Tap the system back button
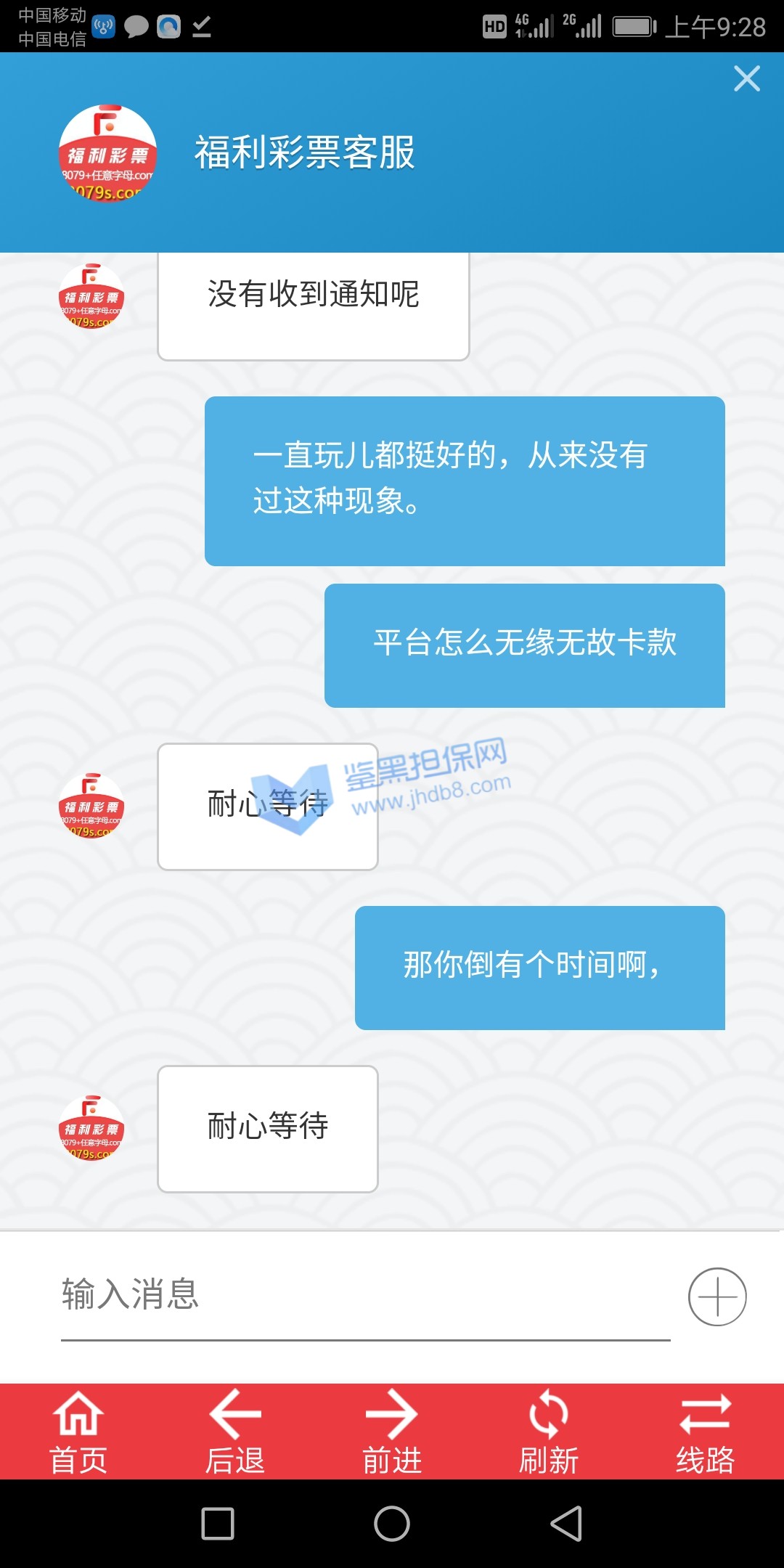Viewport: 784px width, 1568px height. click(x=566, y=1523)
